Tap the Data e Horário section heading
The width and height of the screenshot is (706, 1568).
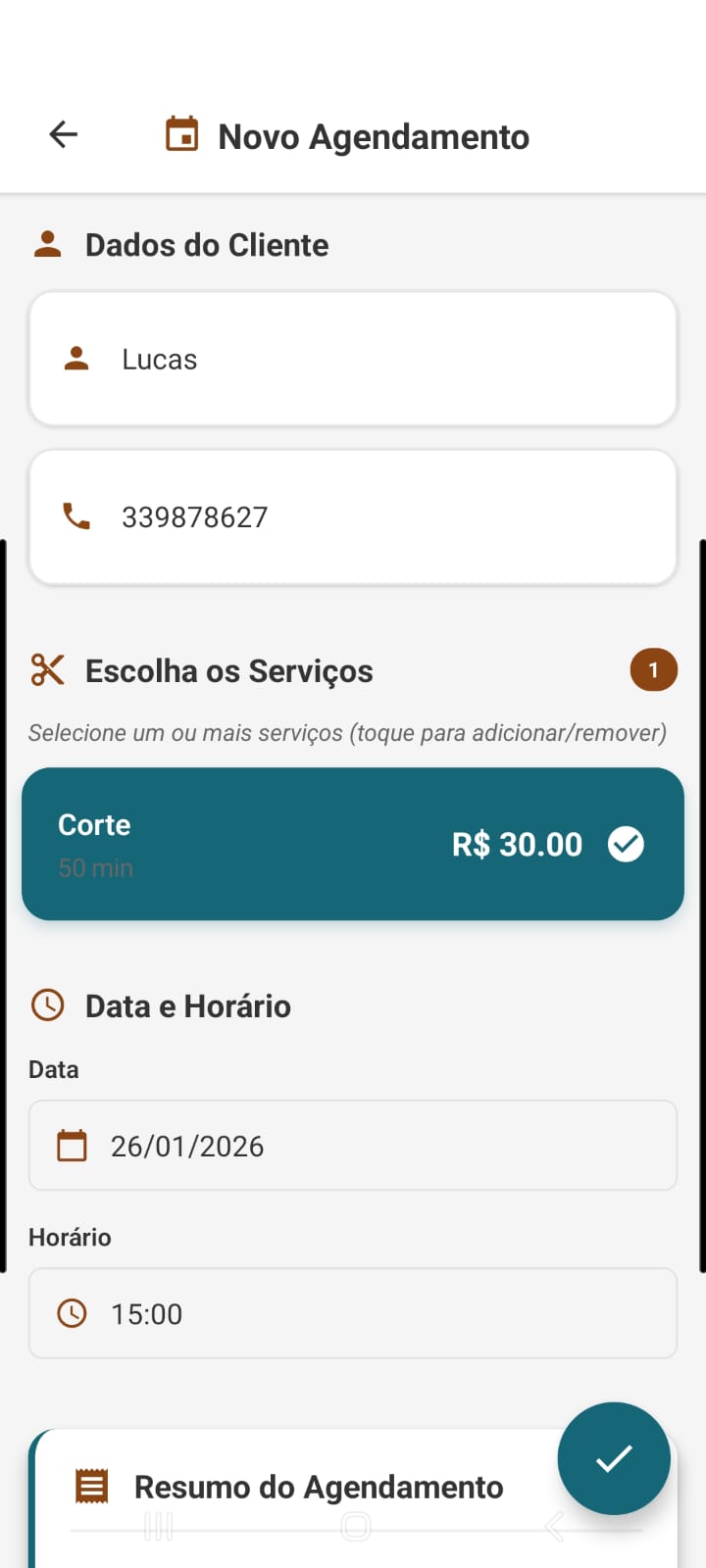pos(188,1004)
